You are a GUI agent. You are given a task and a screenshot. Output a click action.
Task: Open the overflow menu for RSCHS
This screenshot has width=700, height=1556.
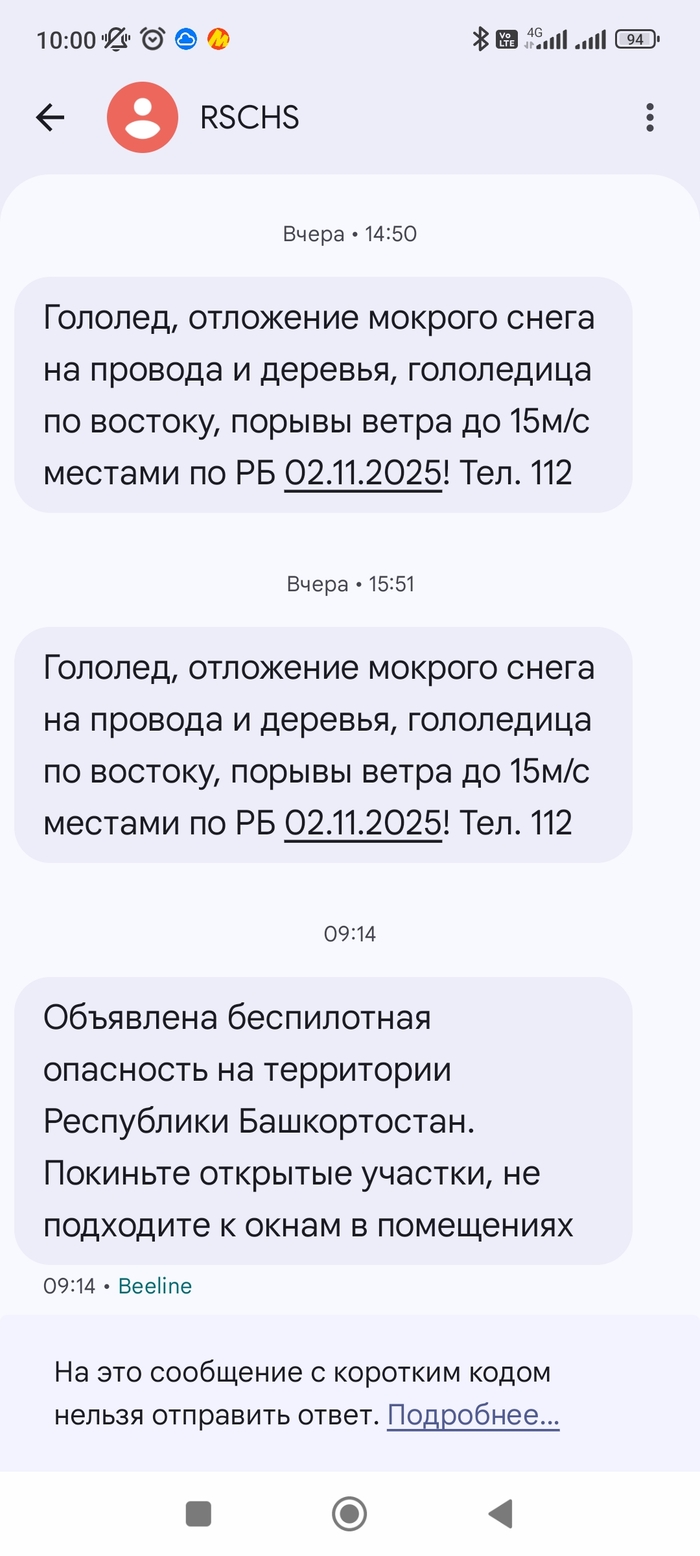tap(650, 118)
